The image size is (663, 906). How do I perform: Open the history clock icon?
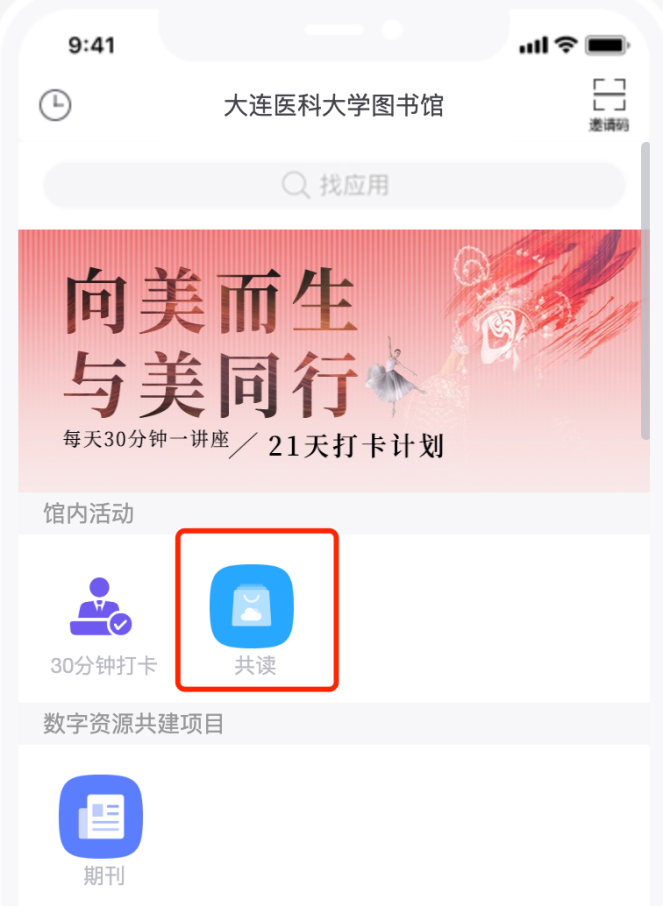click(55, 105)
